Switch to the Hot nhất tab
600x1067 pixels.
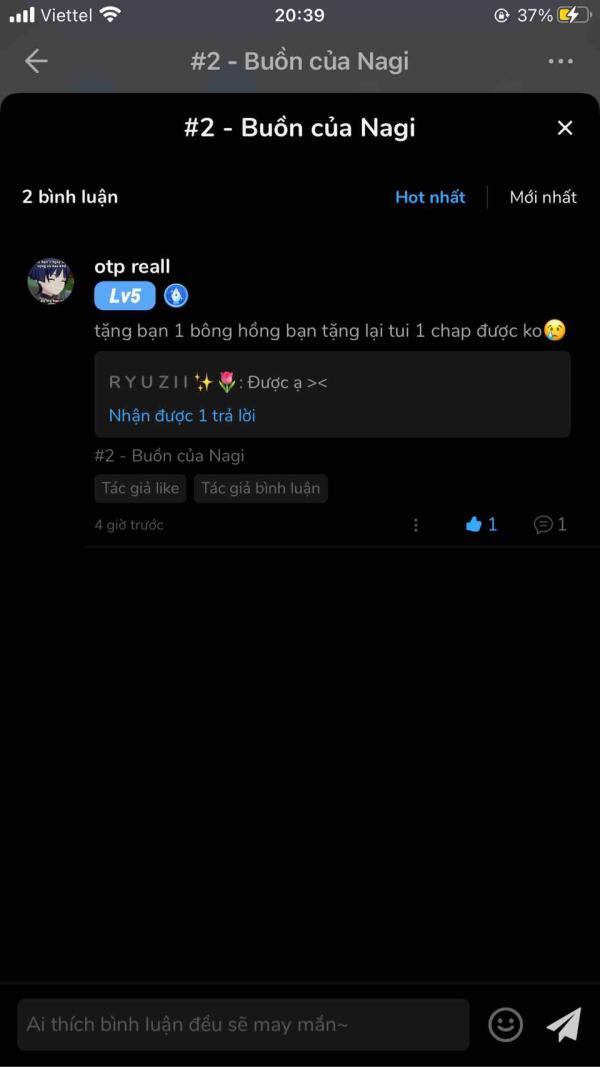(430, 197)
